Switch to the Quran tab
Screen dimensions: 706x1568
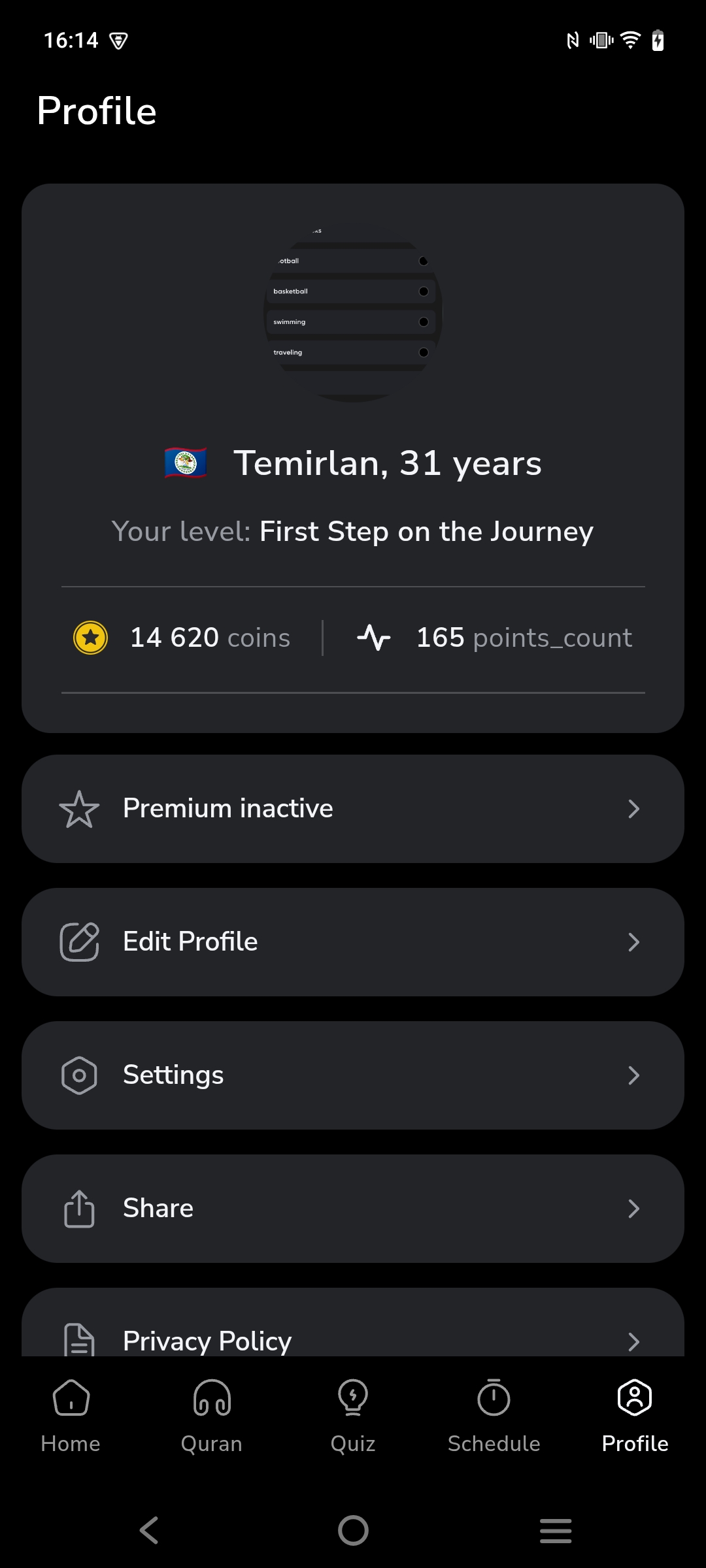(212, 1415)
